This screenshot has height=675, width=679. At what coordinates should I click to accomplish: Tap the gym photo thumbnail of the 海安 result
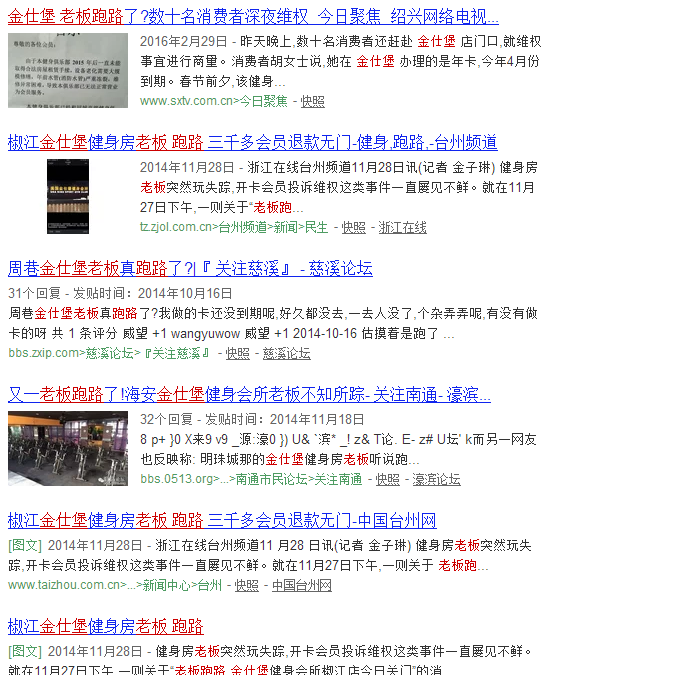point(68,448)
